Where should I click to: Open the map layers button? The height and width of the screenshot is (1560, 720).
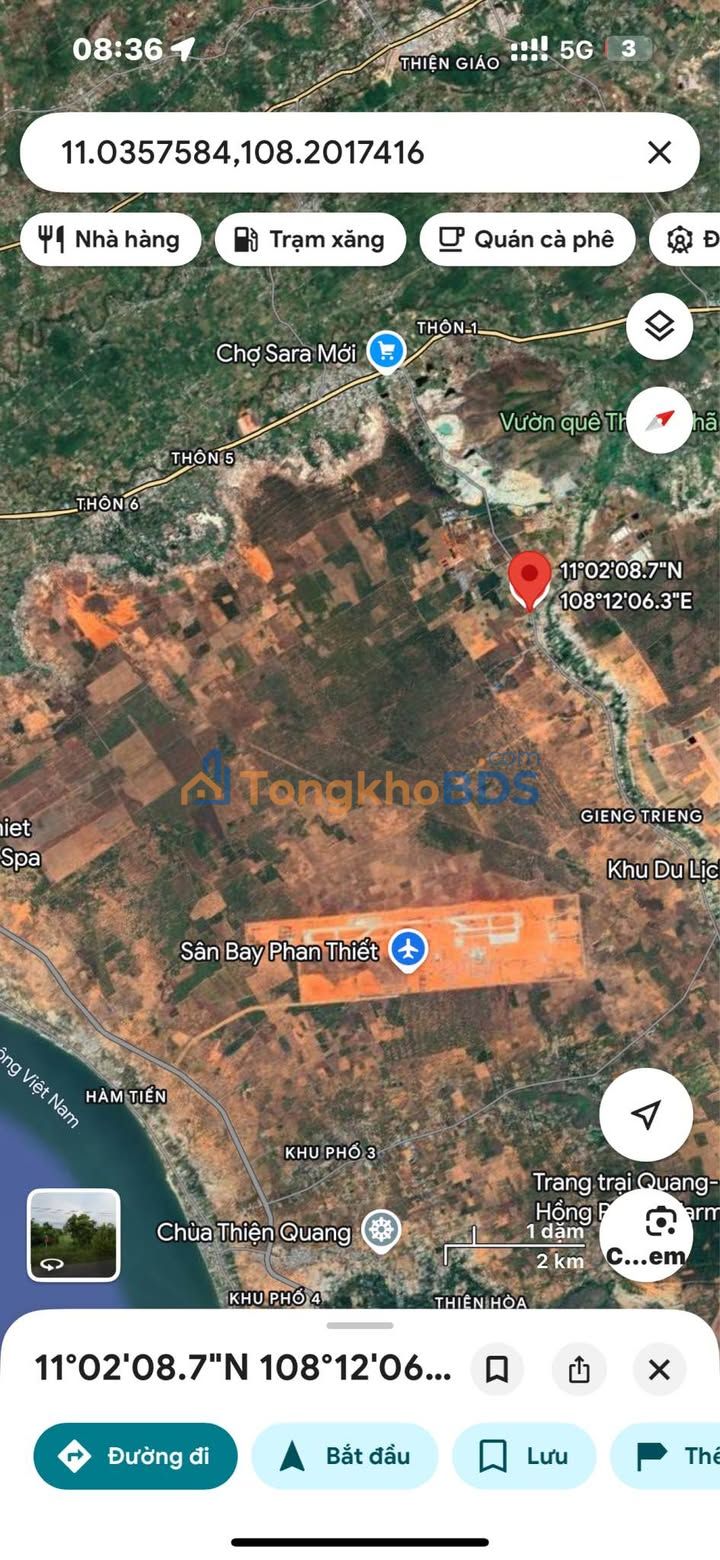659,326
